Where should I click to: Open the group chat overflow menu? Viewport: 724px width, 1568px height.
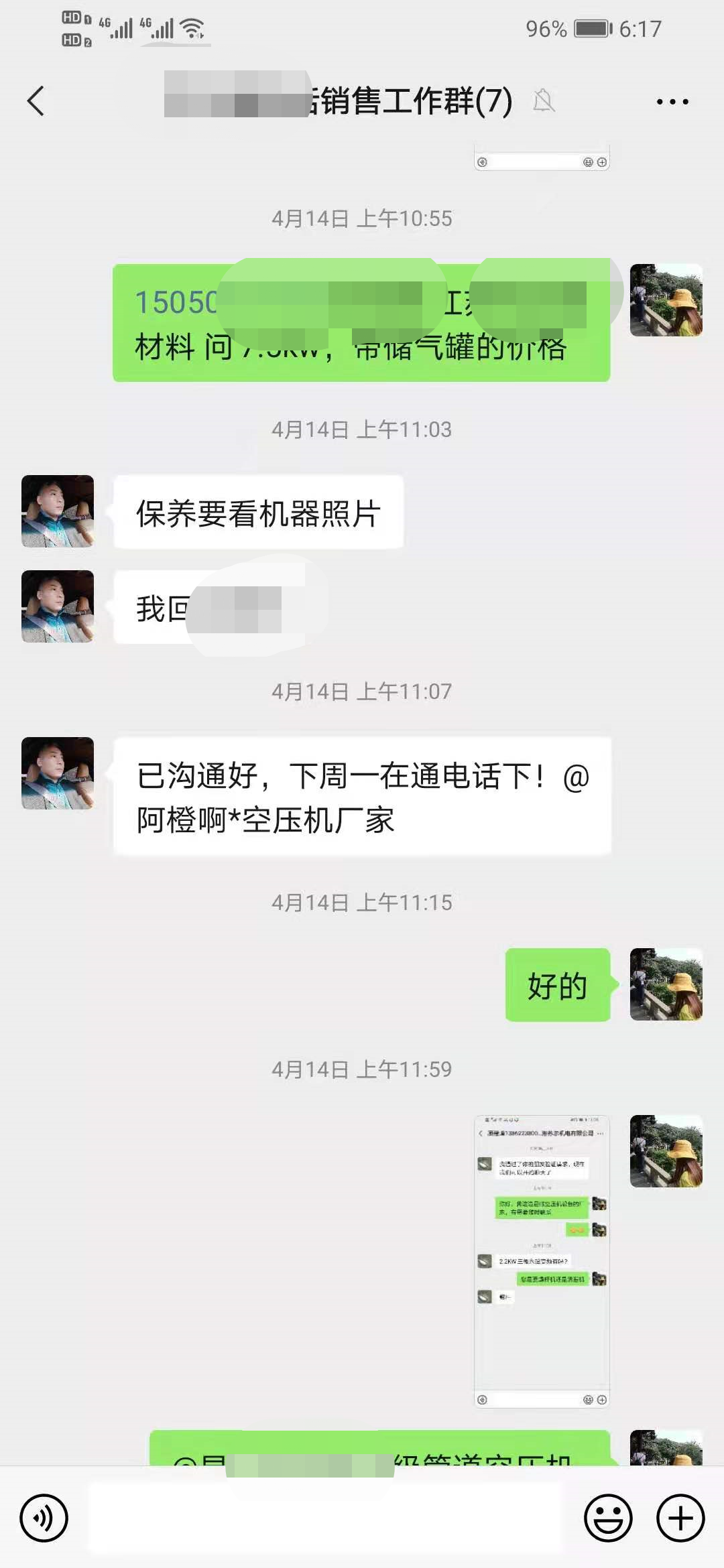pos(672,102)
